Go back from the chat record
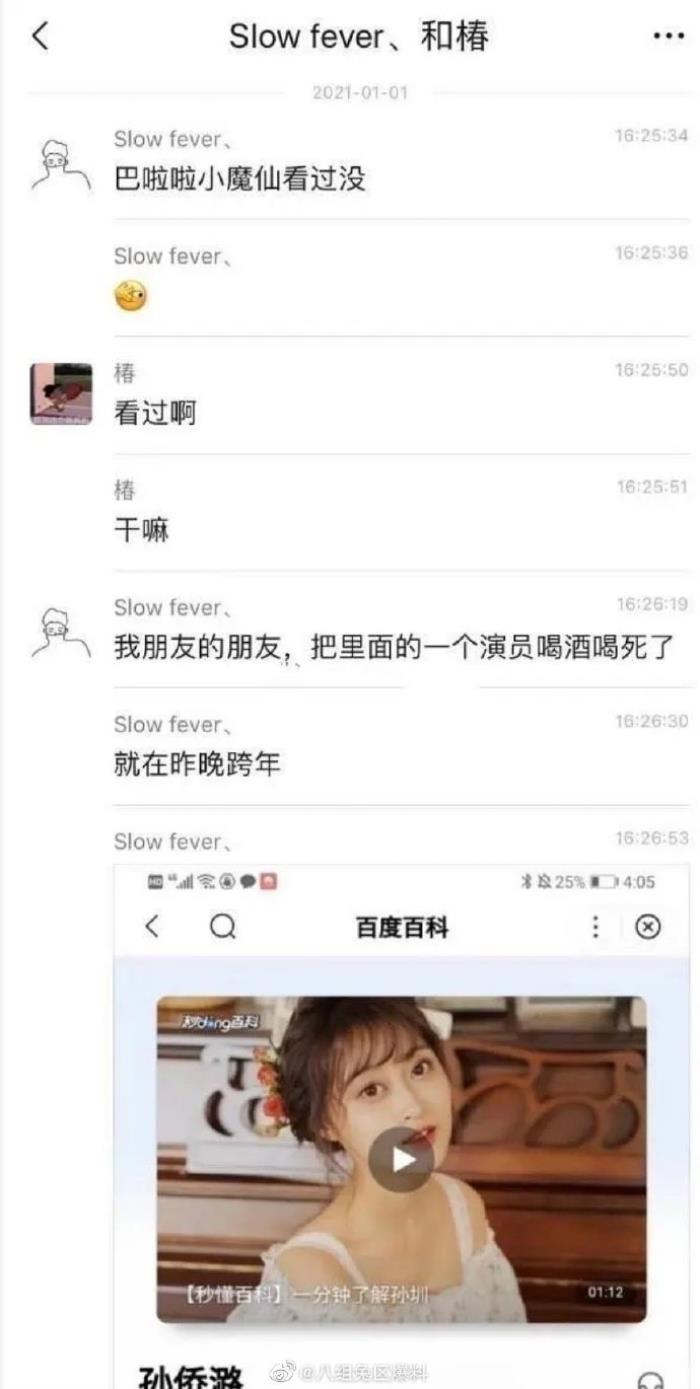The image size is (700, 1389). [x=40, y=37]
